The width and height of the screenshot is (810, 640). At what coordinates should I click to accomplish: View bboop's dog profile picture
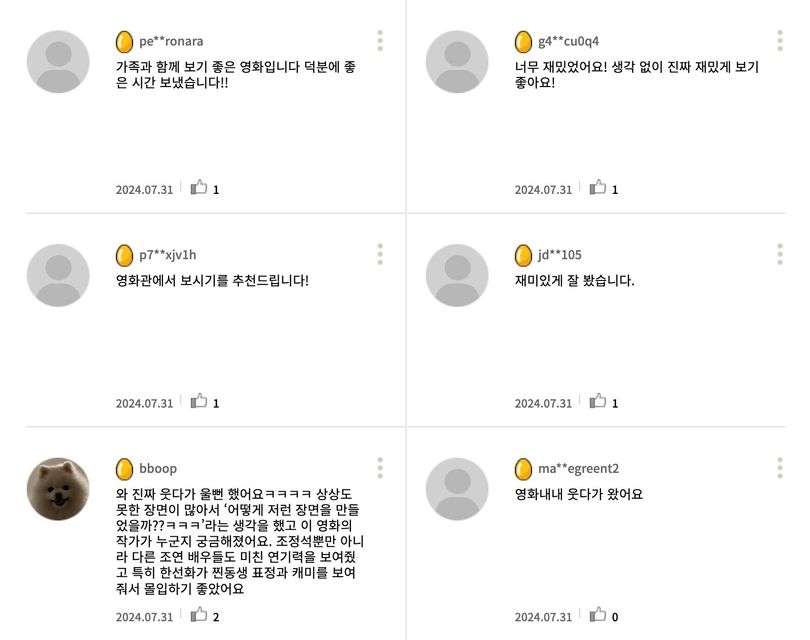(x=58, y=489)
